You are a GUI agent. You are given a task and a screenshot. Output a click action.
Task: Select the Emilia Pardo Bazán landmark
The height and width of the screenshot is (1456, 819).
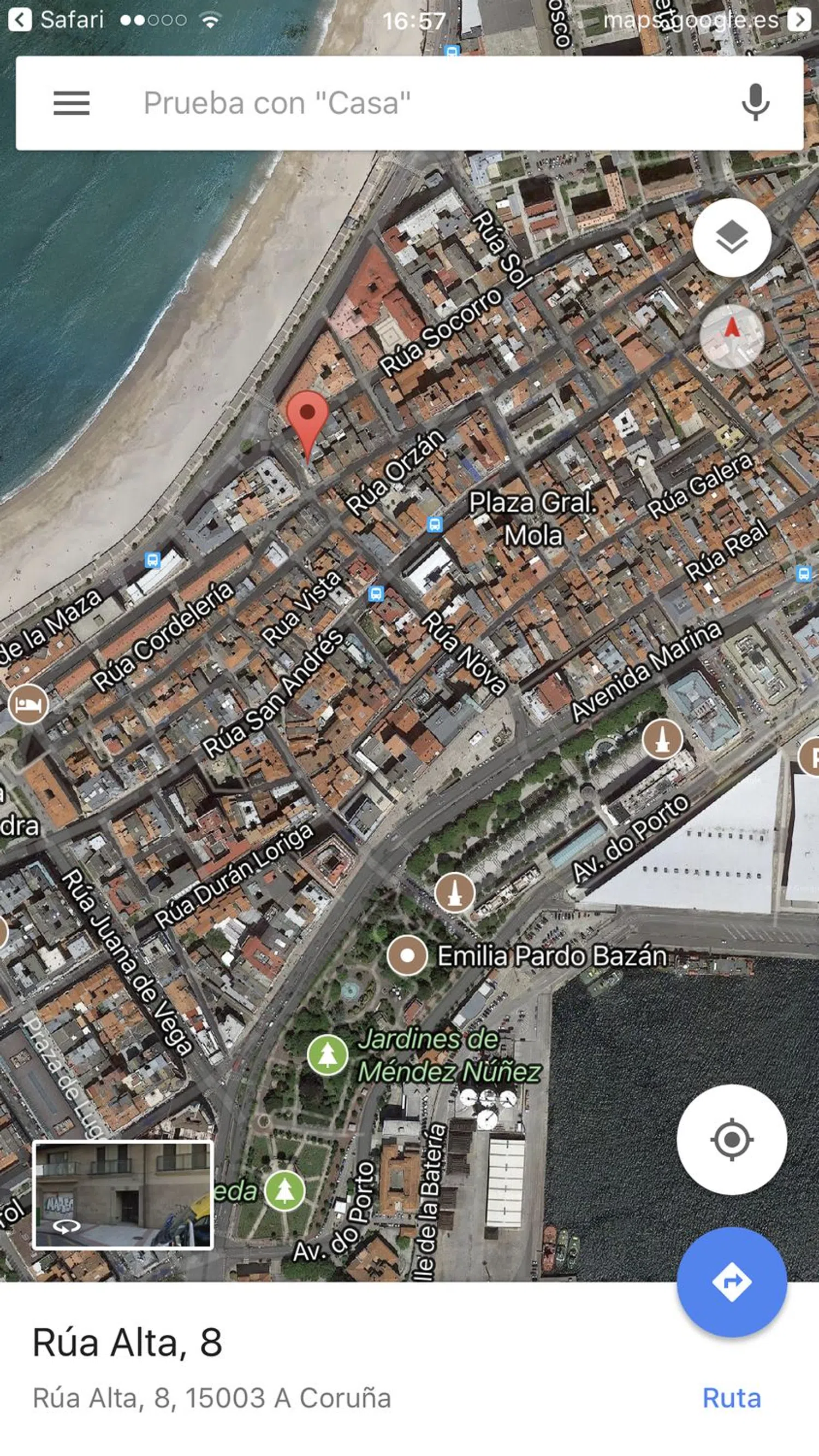[x=407, y=956]
